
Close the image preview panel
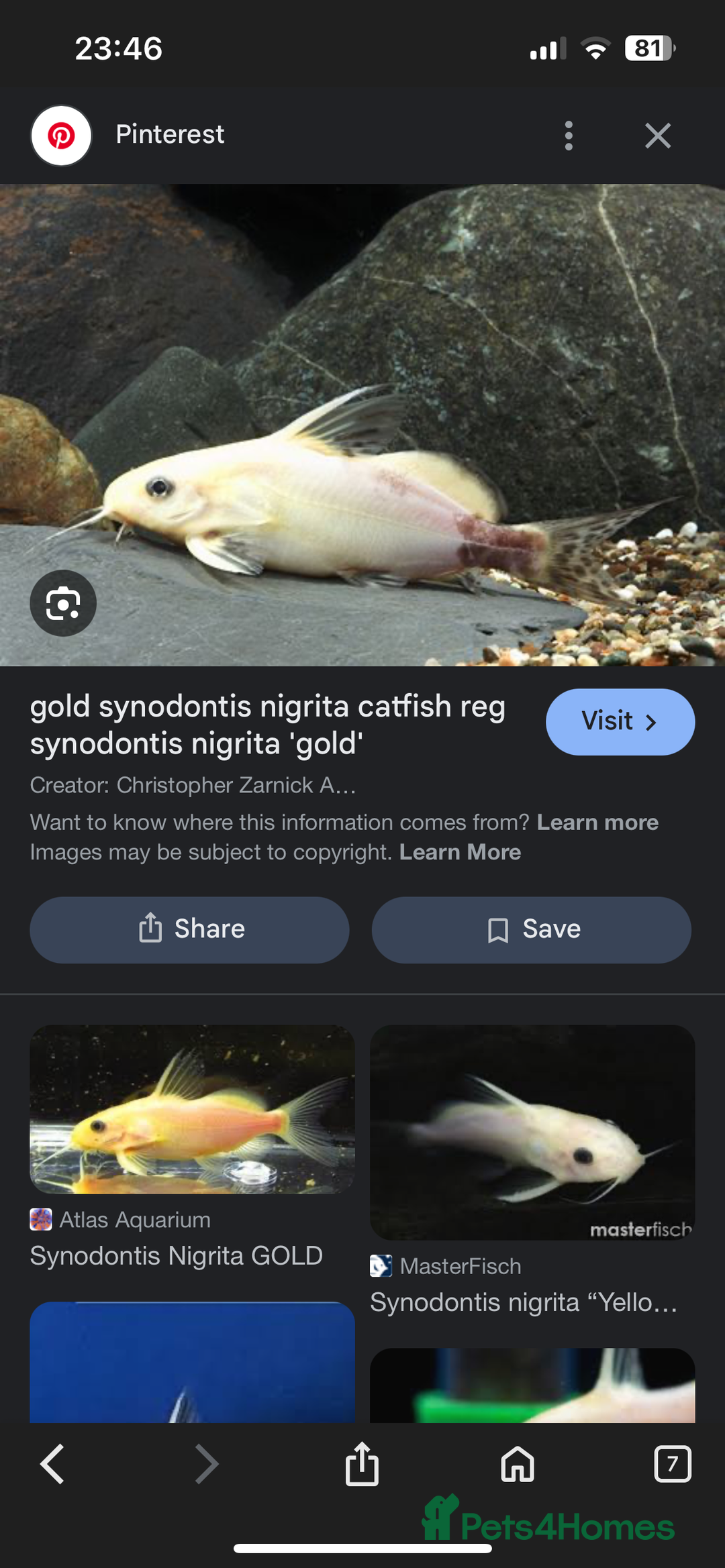[x=657, y=136]
